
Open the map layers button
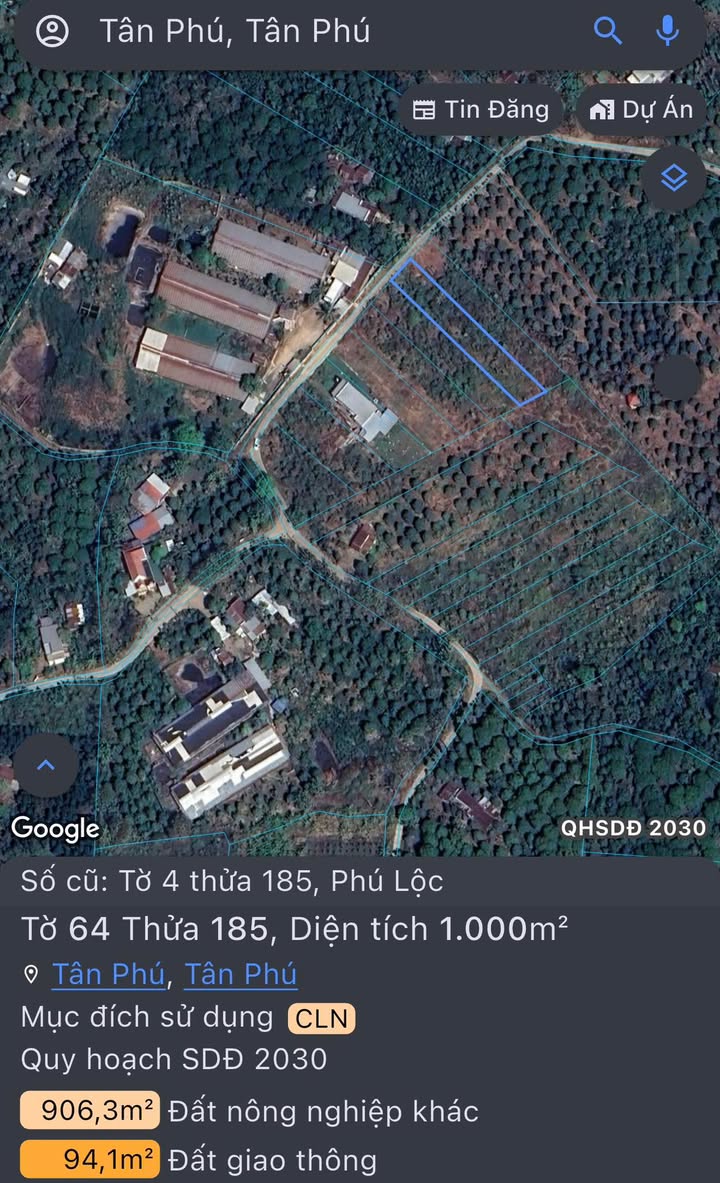[x=675, y=178]
